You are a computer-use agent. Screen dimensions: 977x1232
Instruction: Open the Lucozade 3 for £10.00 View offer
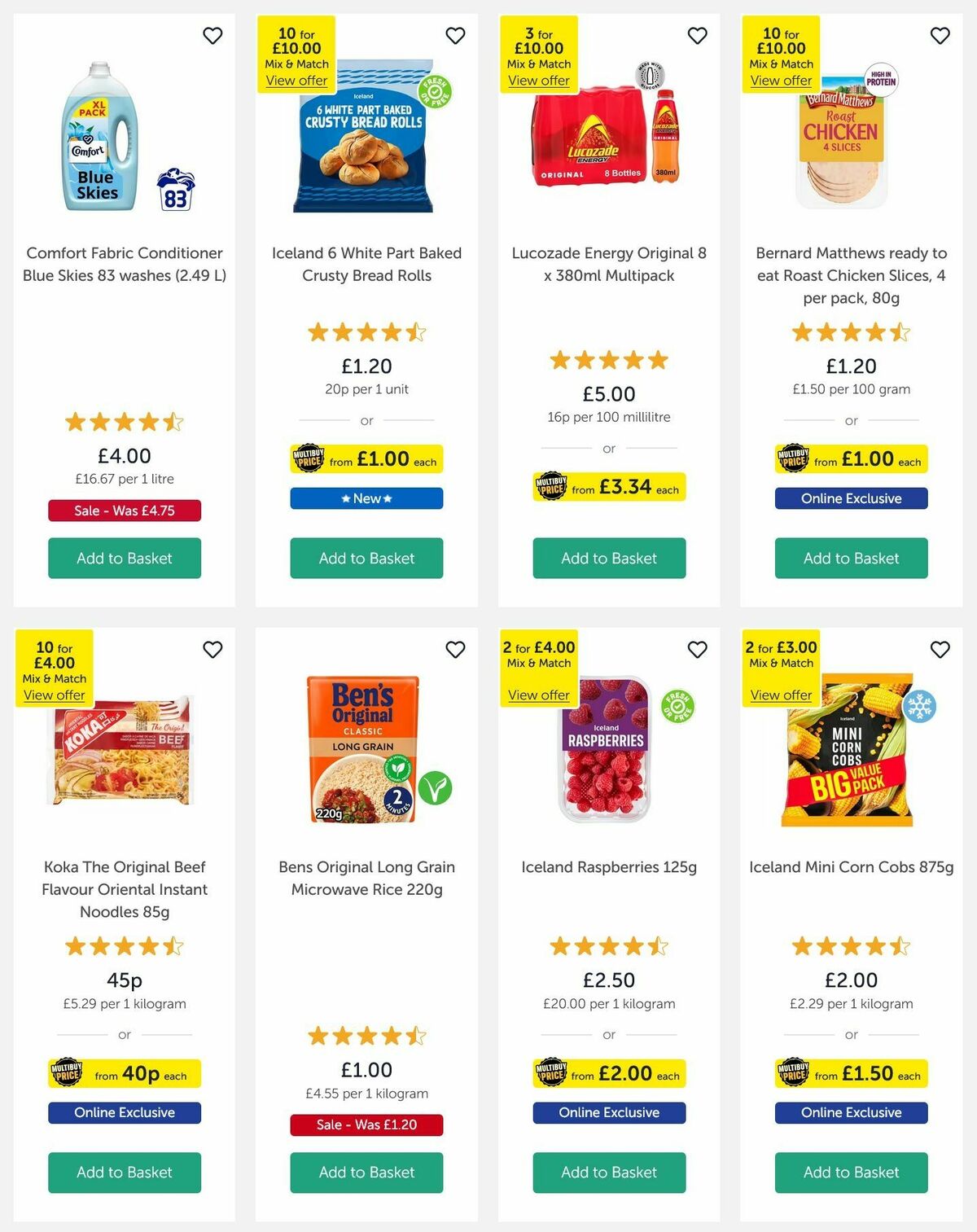538,81
